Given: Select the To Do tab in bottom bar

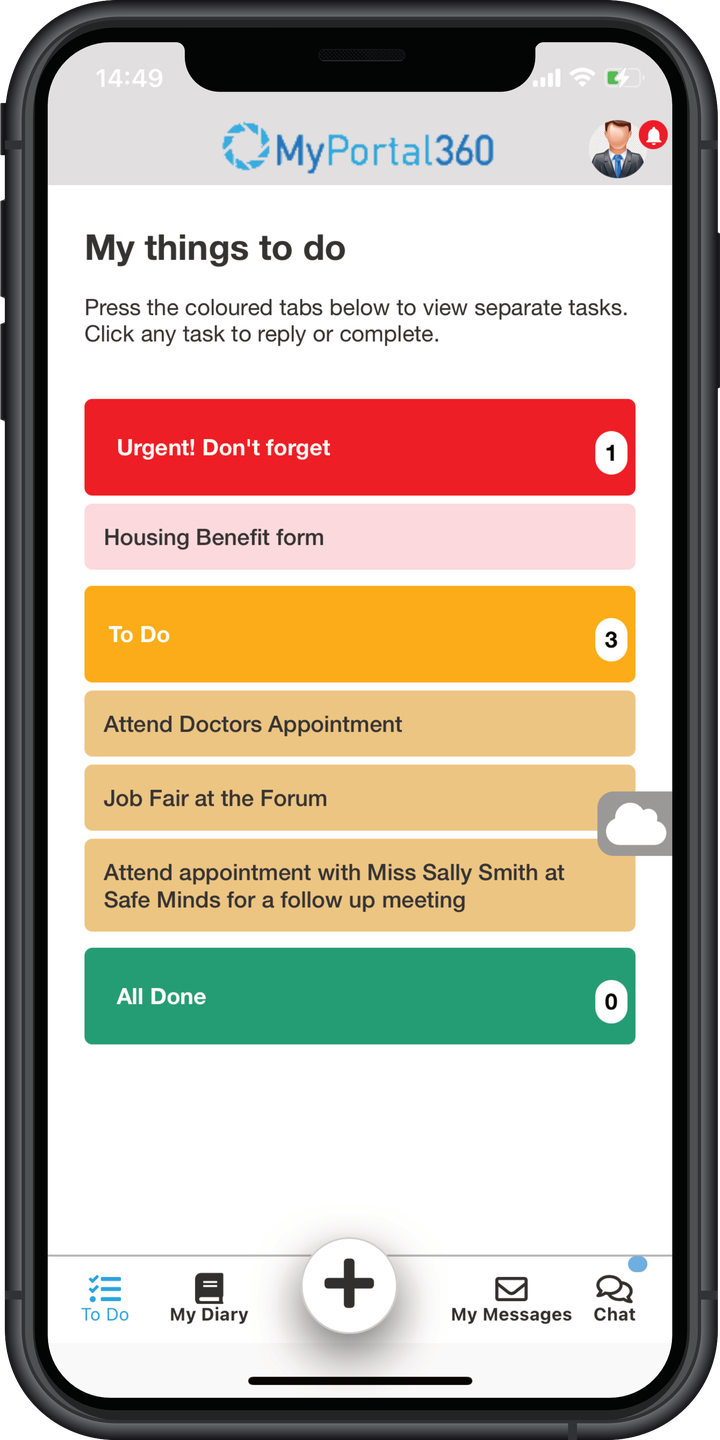Looking at the screenshot, I should coord(105,1298).
